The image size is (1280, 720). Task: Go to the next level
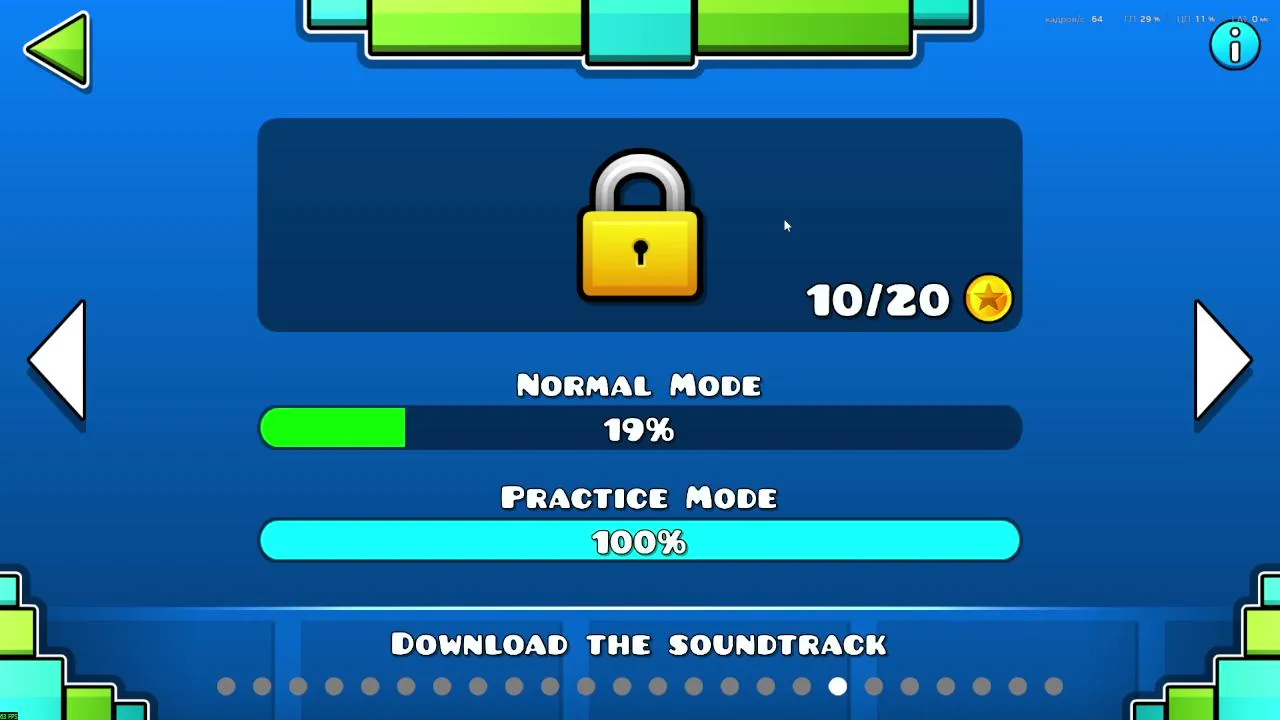click(x=1221, y=361)
